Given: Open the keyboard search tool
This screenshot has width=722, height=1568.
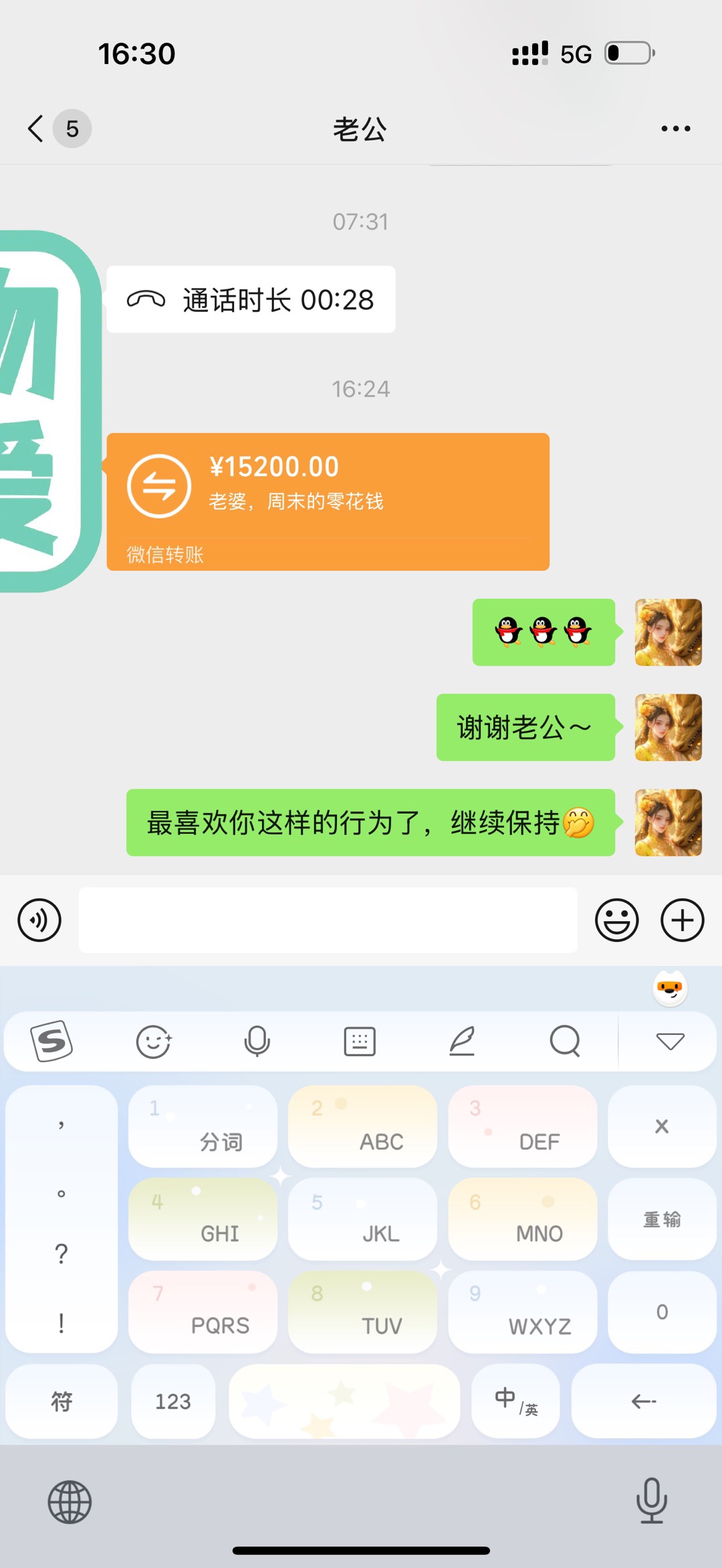Looking at the screenshot, I should [565, 1041].
